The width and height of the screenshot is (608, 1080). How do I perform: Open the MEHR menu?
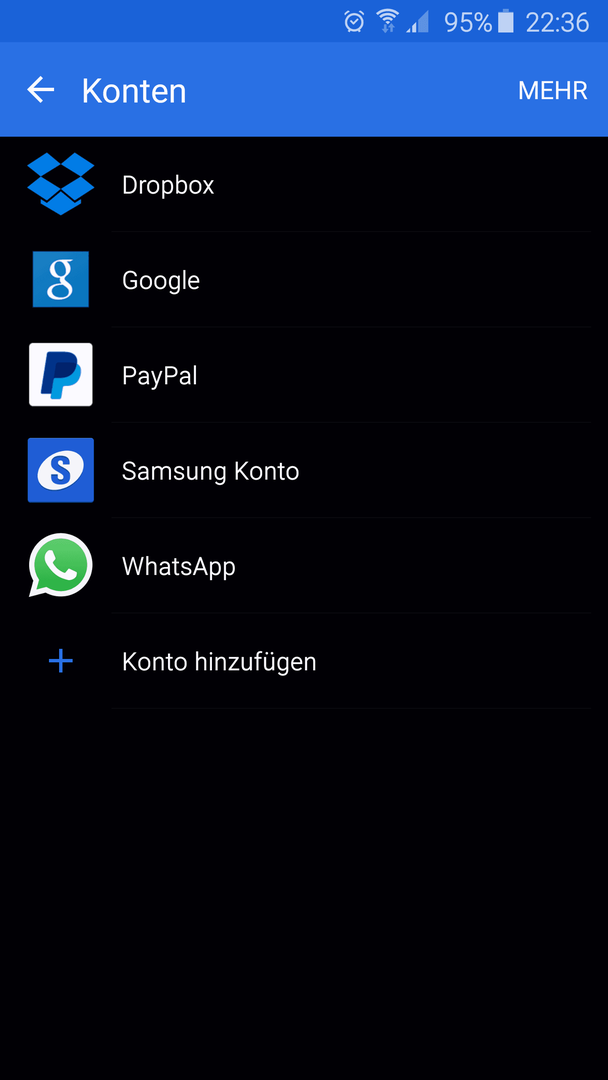(x=552, y=91)
